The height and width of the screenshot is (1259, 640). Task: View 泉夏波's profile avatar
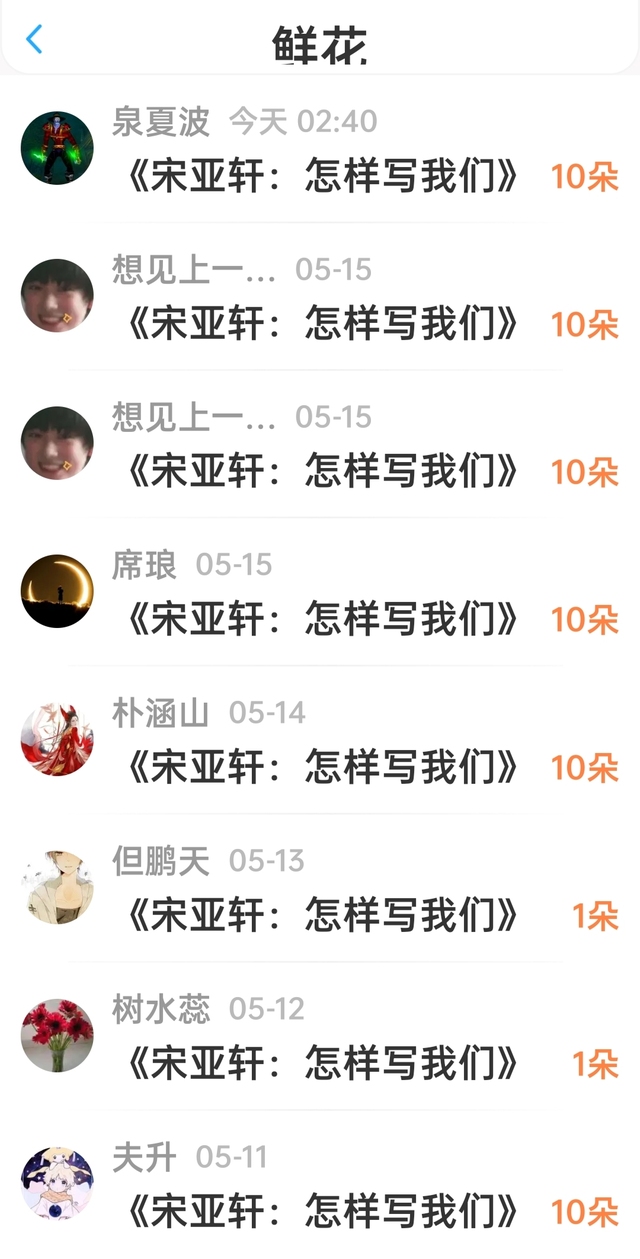point(57,148)
